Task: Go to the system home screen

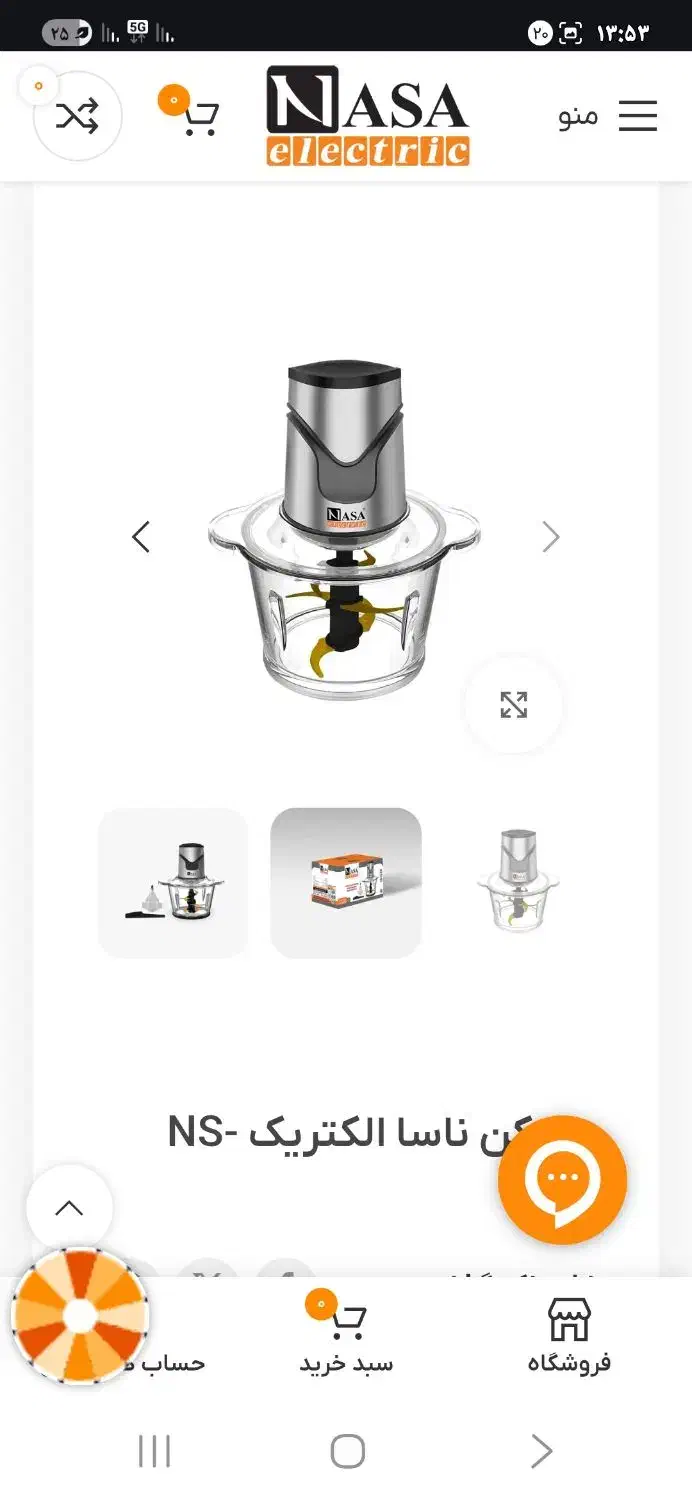Action: click(347, 1451)
